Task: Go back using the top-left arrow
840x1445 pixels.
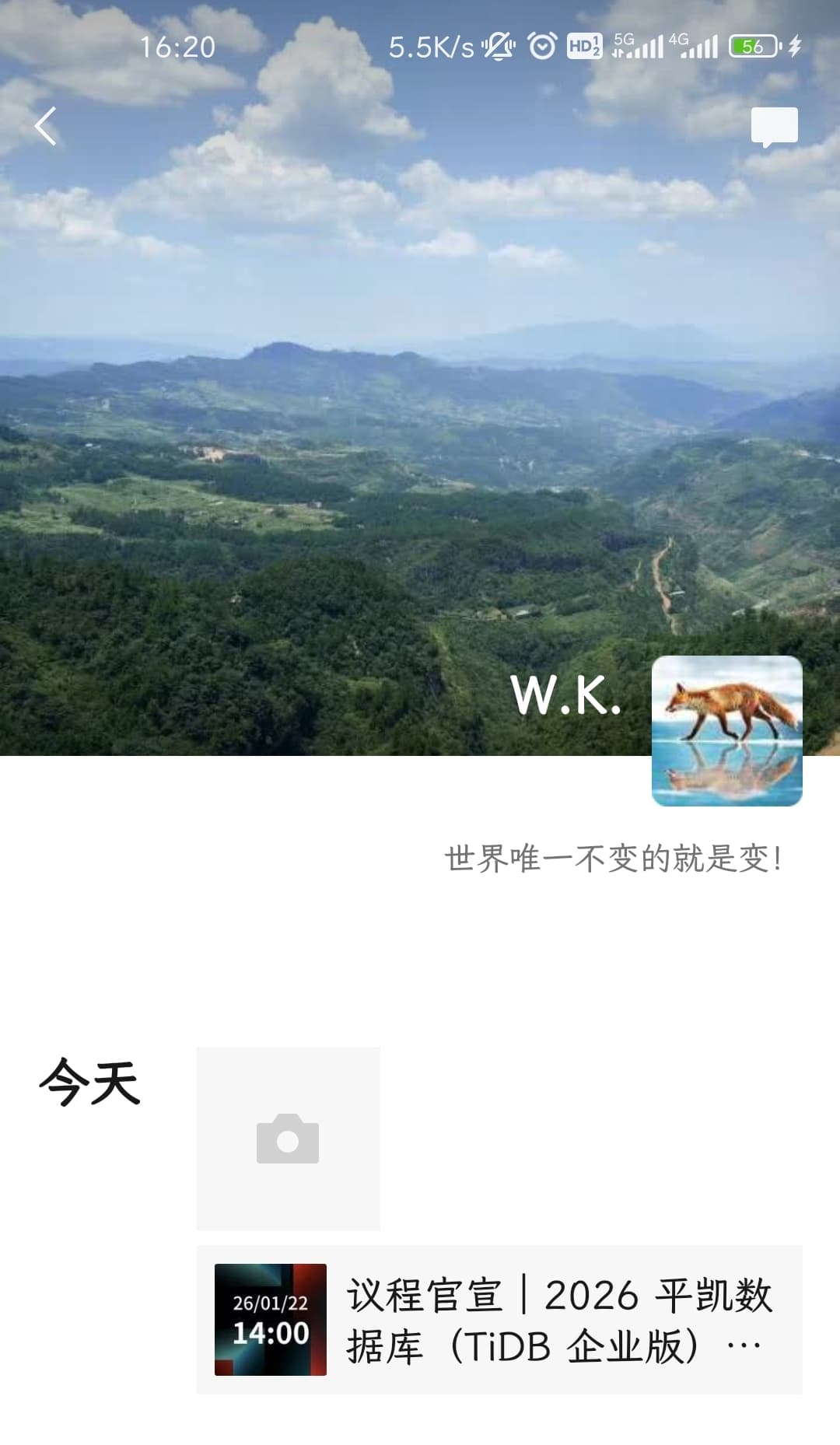Action: pyautogui.click(x=46, y=126)
